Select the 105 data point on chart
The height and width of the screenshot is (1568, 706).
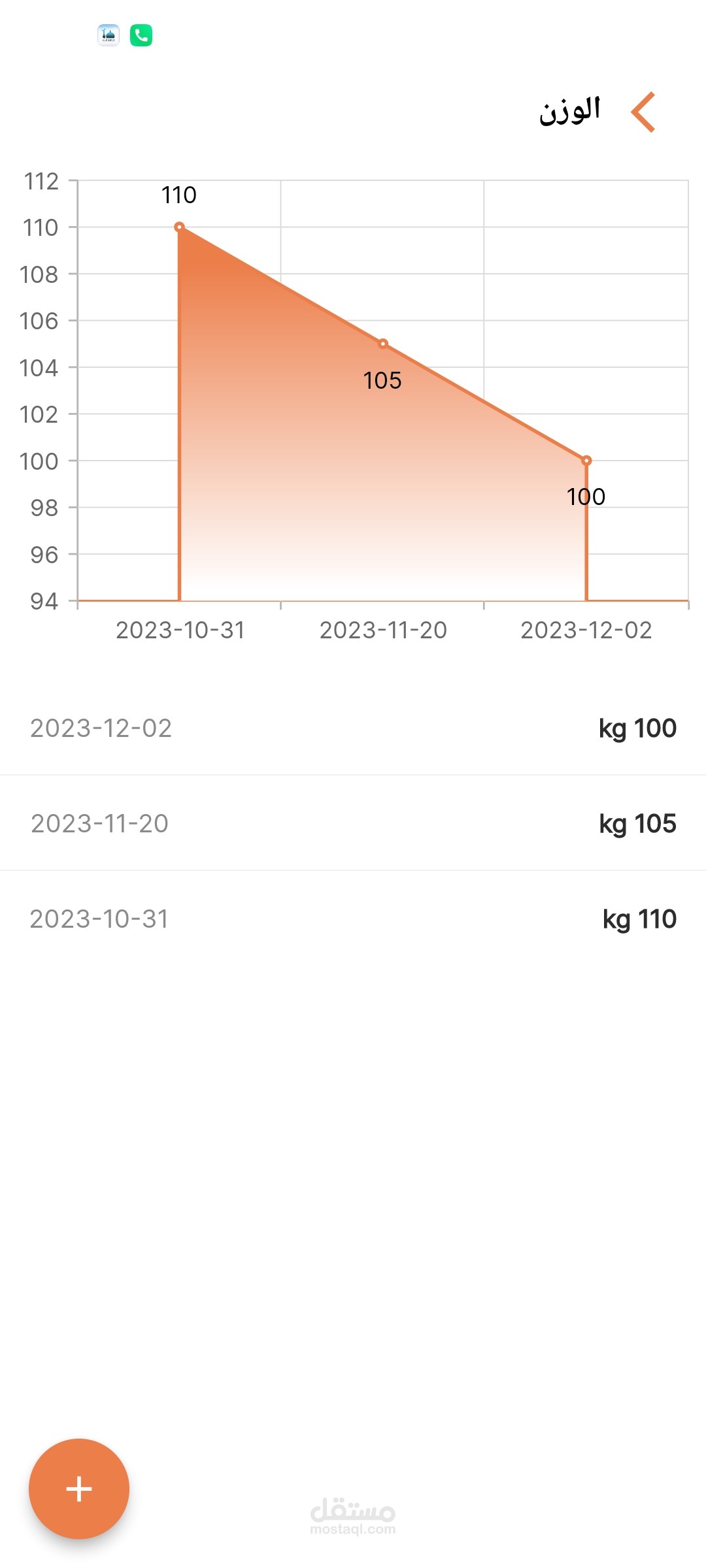[383, 344]
